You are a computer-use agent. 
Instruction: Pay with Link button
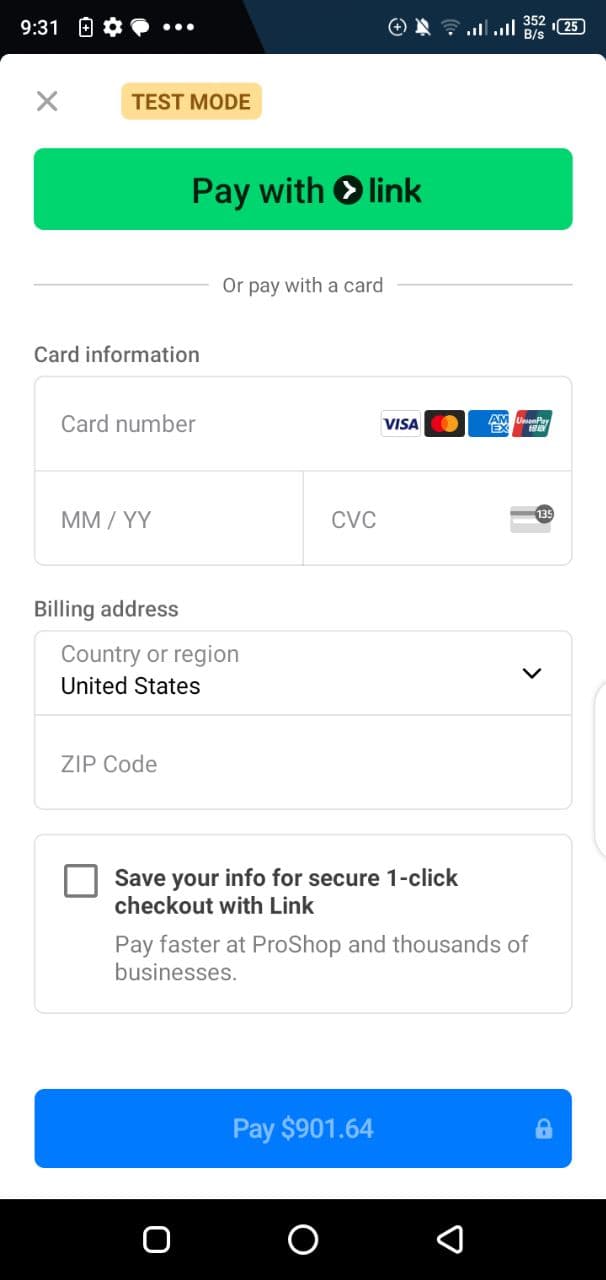303,190
